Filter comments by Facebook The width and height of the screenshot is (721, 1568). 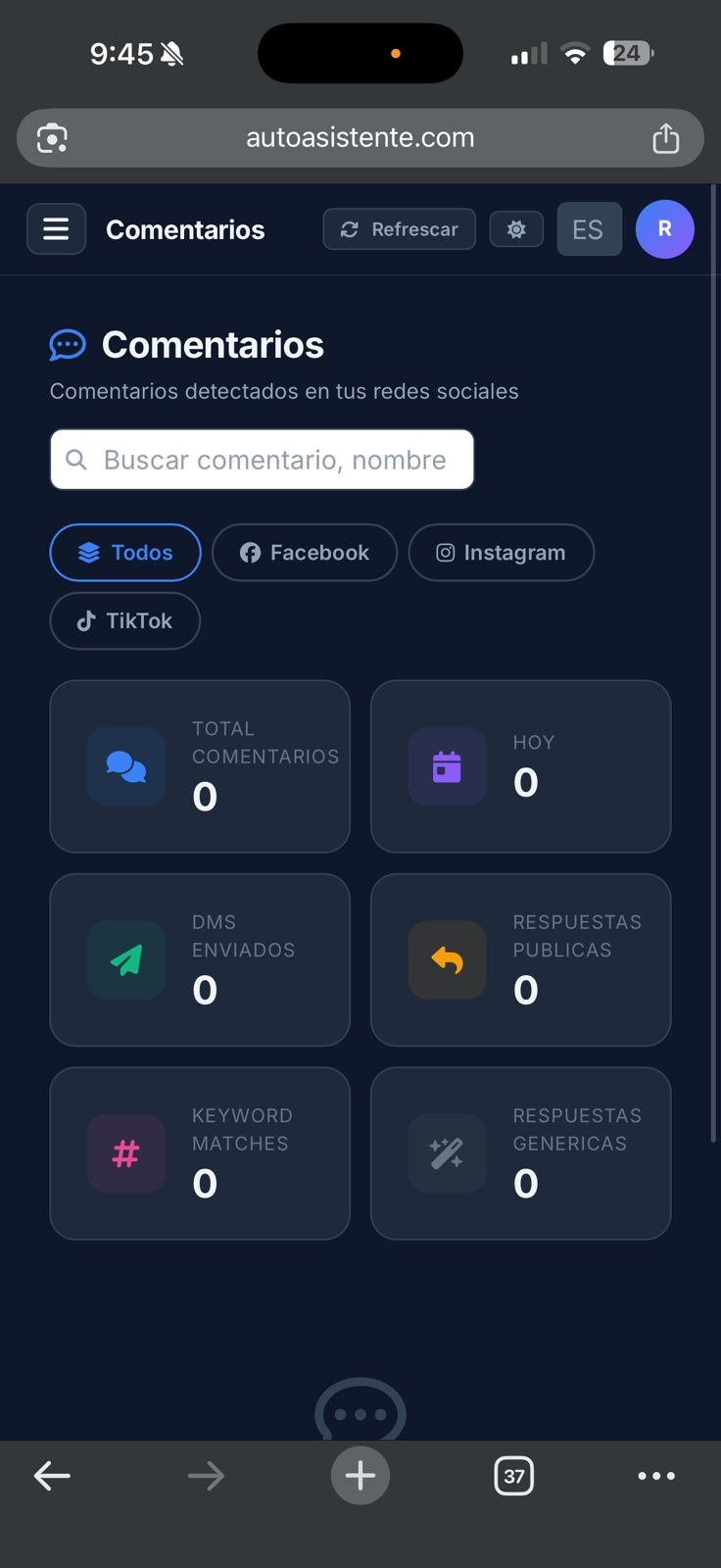click(x=305, y=553)
